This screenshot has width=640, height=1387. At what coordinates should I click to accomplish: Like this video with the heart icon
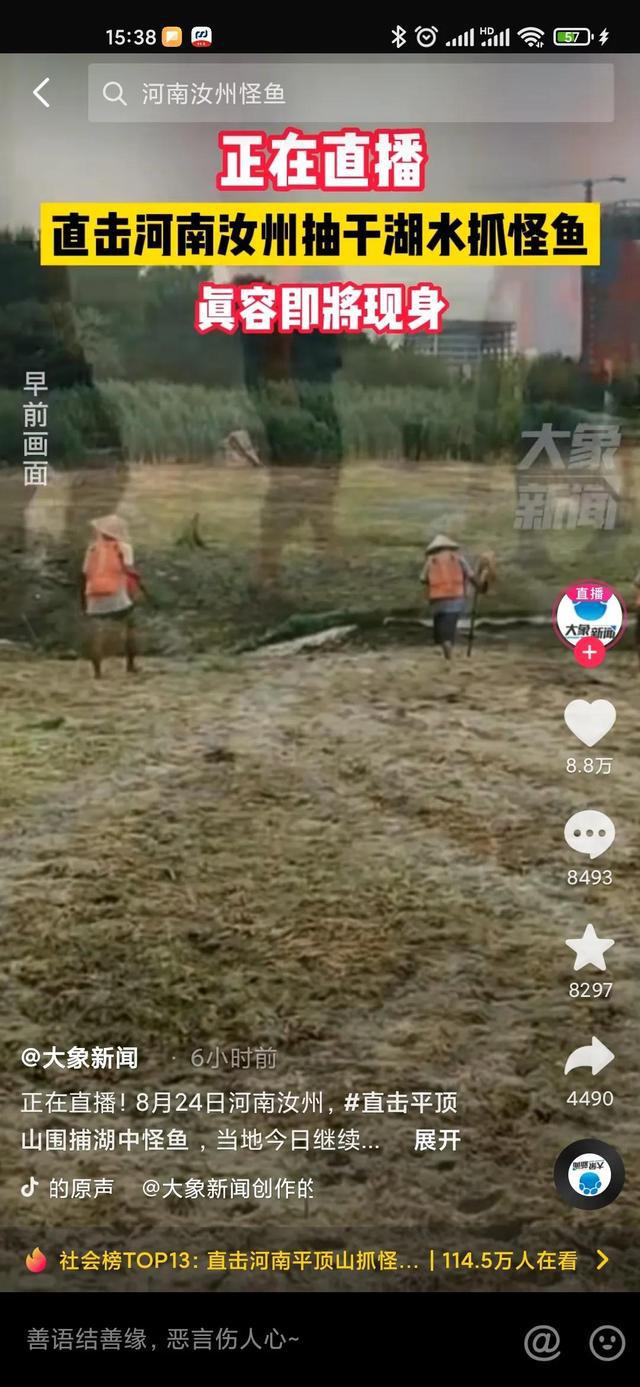(x=590, y=722)
